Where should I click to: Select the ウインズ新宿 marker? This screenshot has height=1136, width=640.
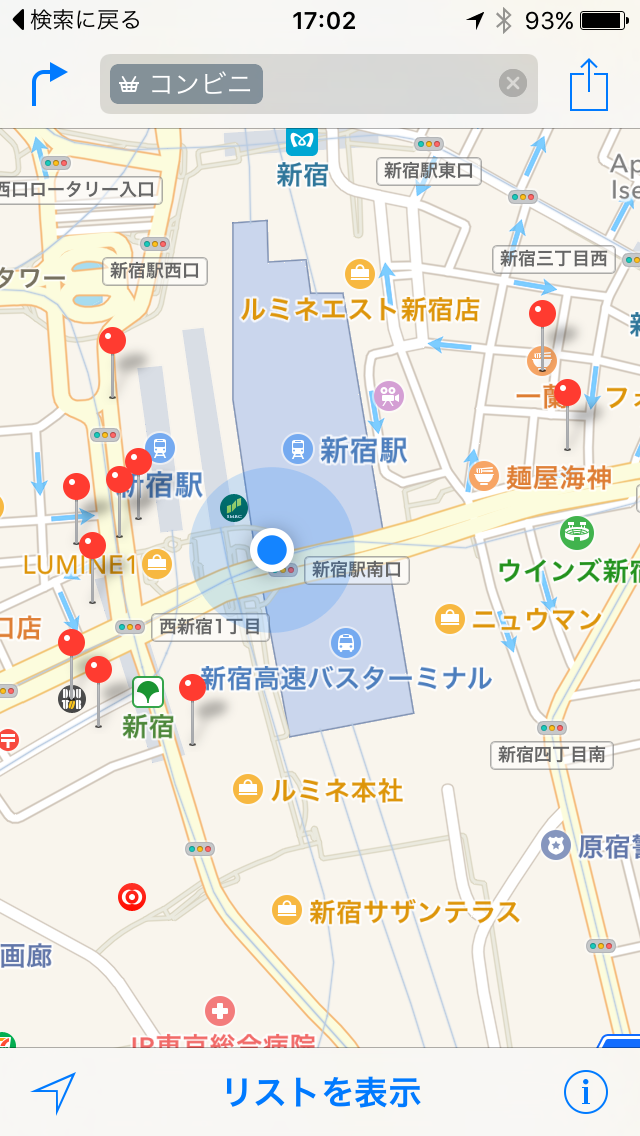tap(577, 533)
